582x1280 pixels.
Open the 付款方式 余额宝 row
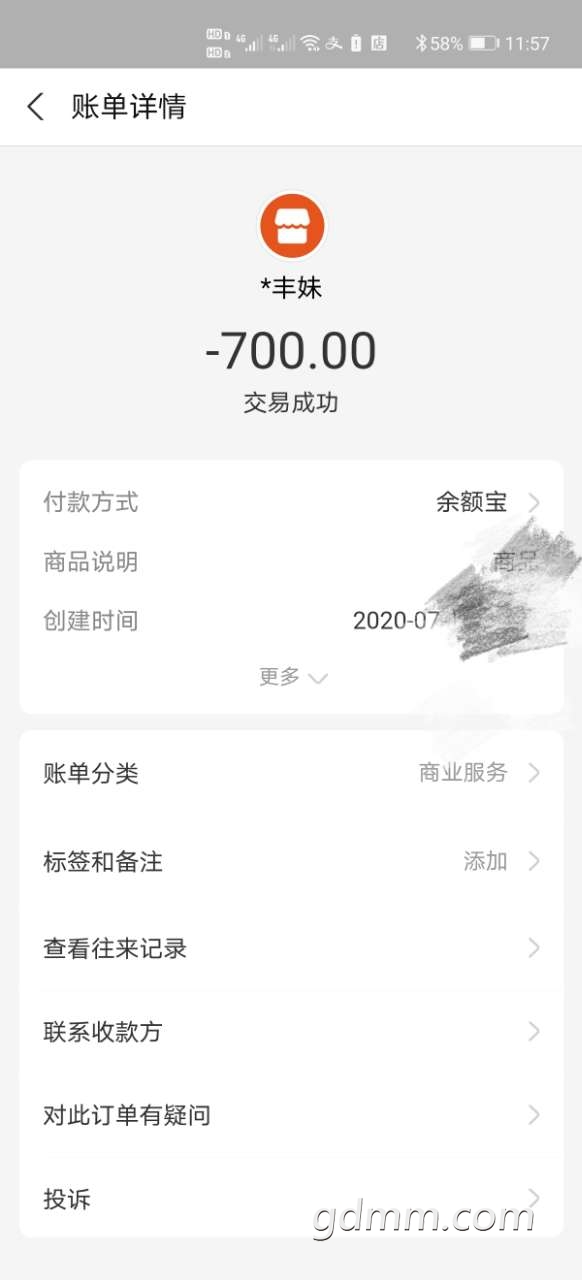291,502
